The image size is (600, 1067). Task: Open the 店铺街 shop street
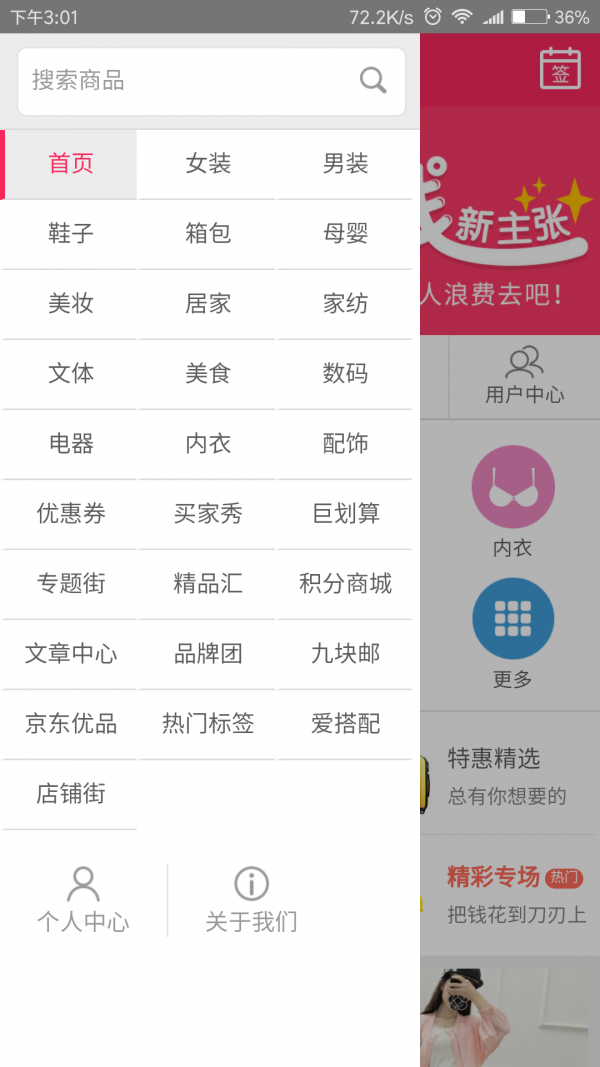(x=71, y=794)
